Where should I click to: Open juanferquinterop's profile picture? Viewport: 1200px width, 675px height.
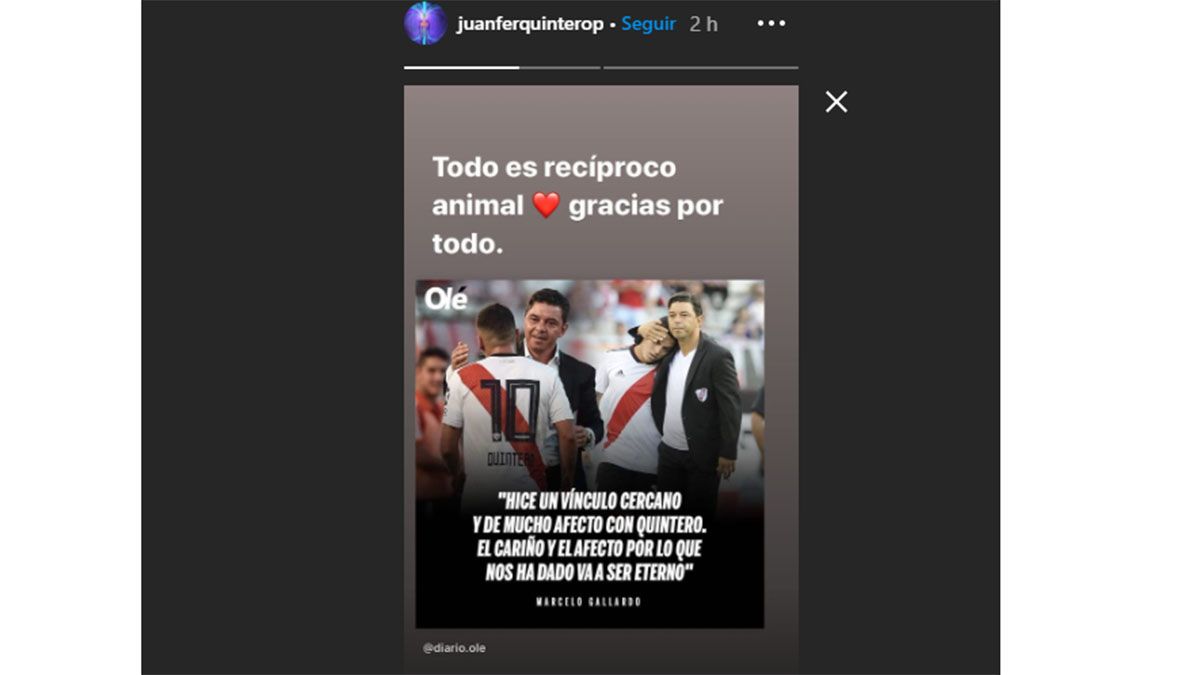click(x=425, y=24)
